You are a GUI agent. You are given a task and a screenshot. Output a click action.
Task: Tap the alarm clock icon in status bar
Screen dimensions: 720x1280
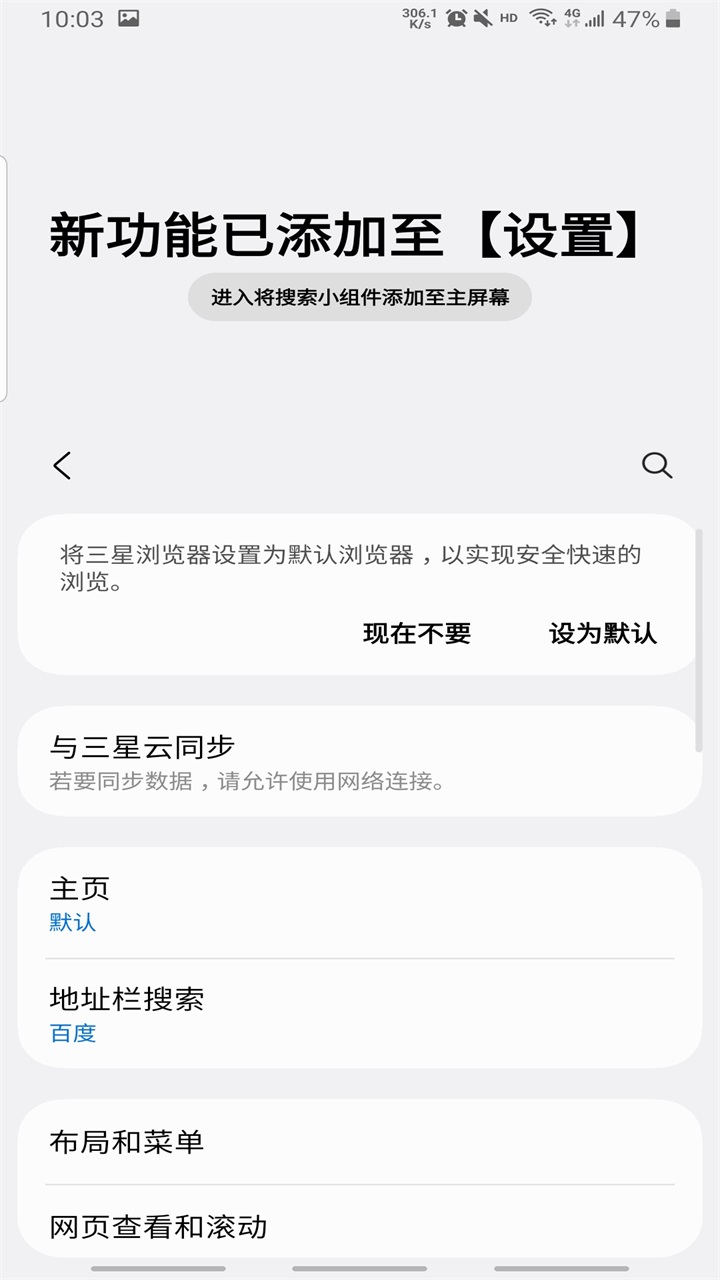(455, 17)
